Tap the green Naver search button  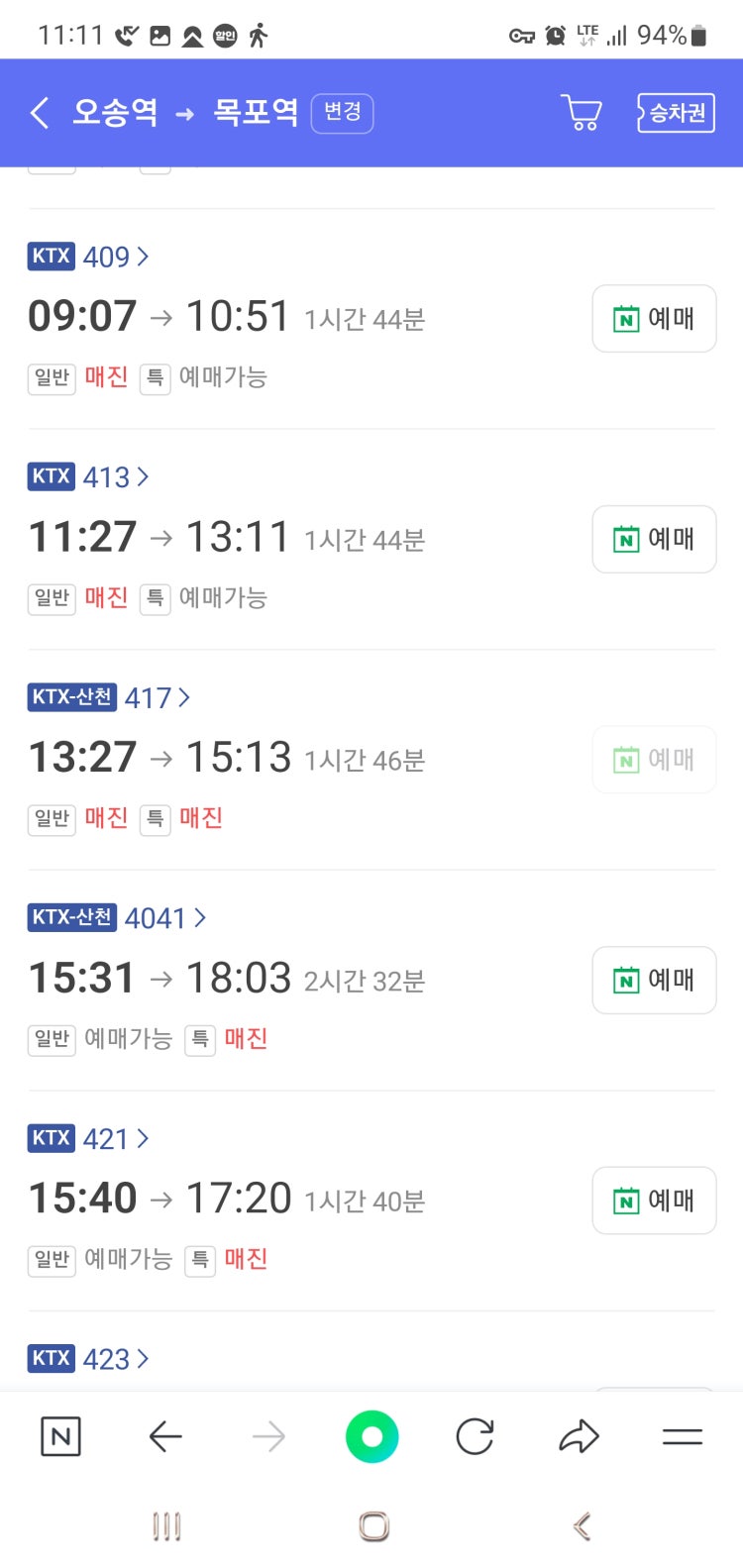[x=371, y=1436]
